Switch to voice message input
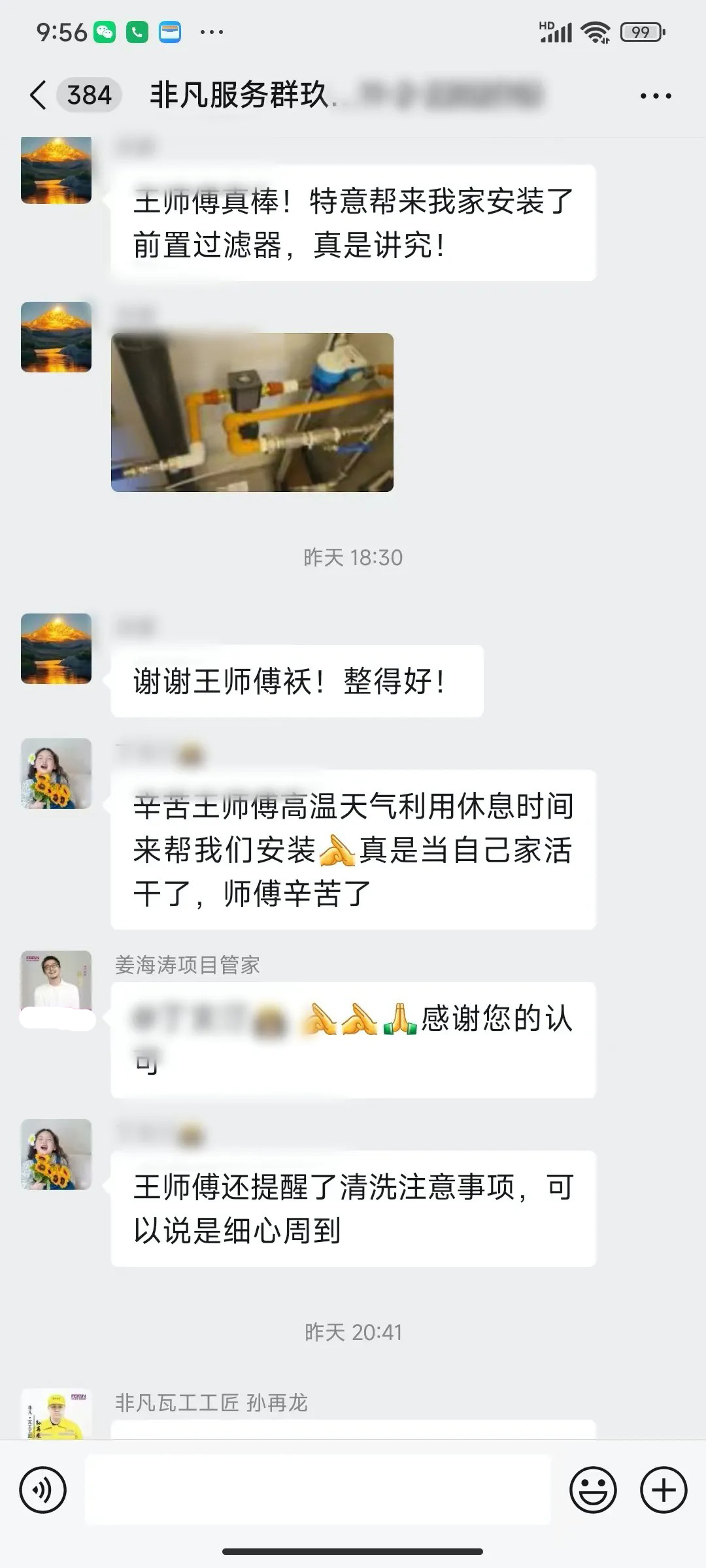The width and height of the screenshot is (706, 1568). click(x=43, y=1490)
